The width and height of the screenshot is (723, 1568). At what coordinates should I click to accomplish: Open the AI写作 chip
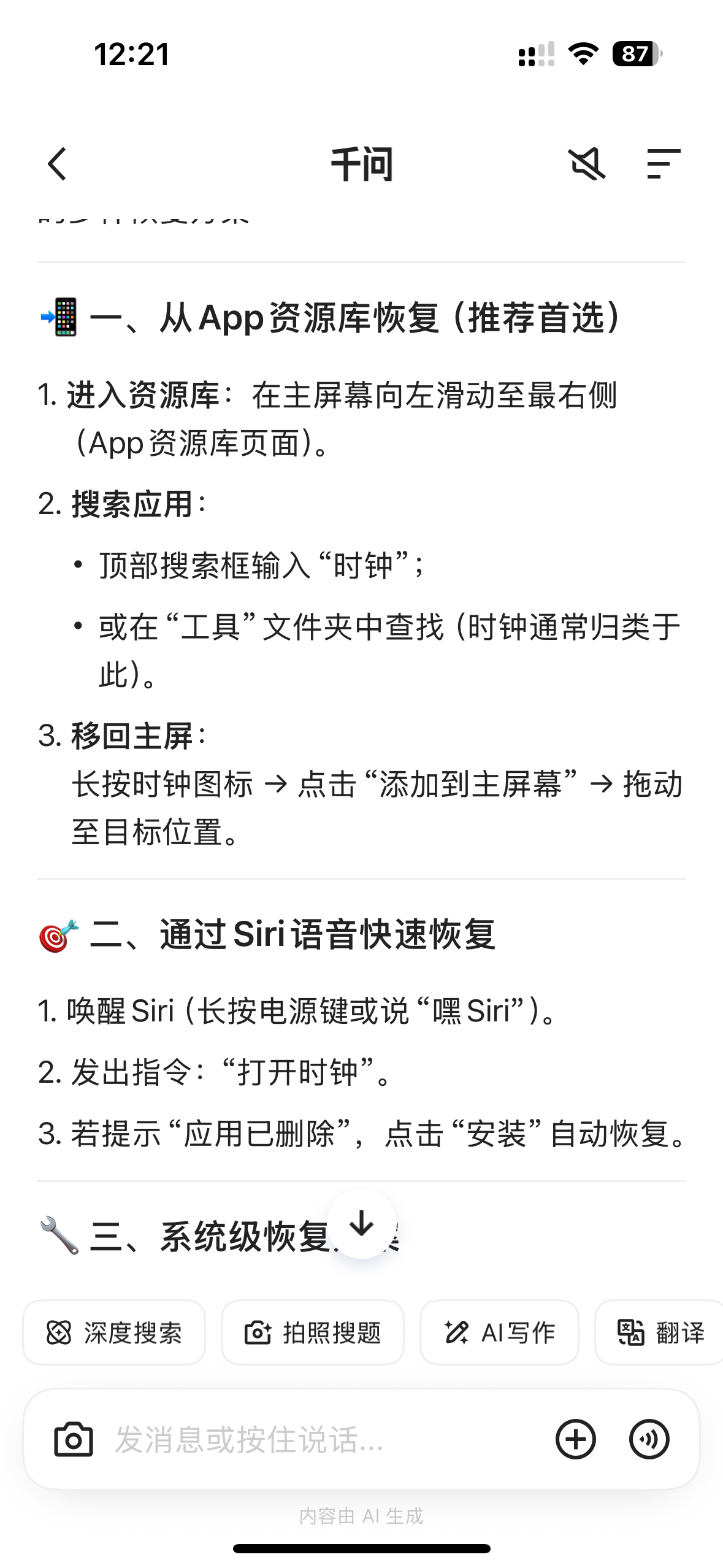click(x=499, y=1332)
